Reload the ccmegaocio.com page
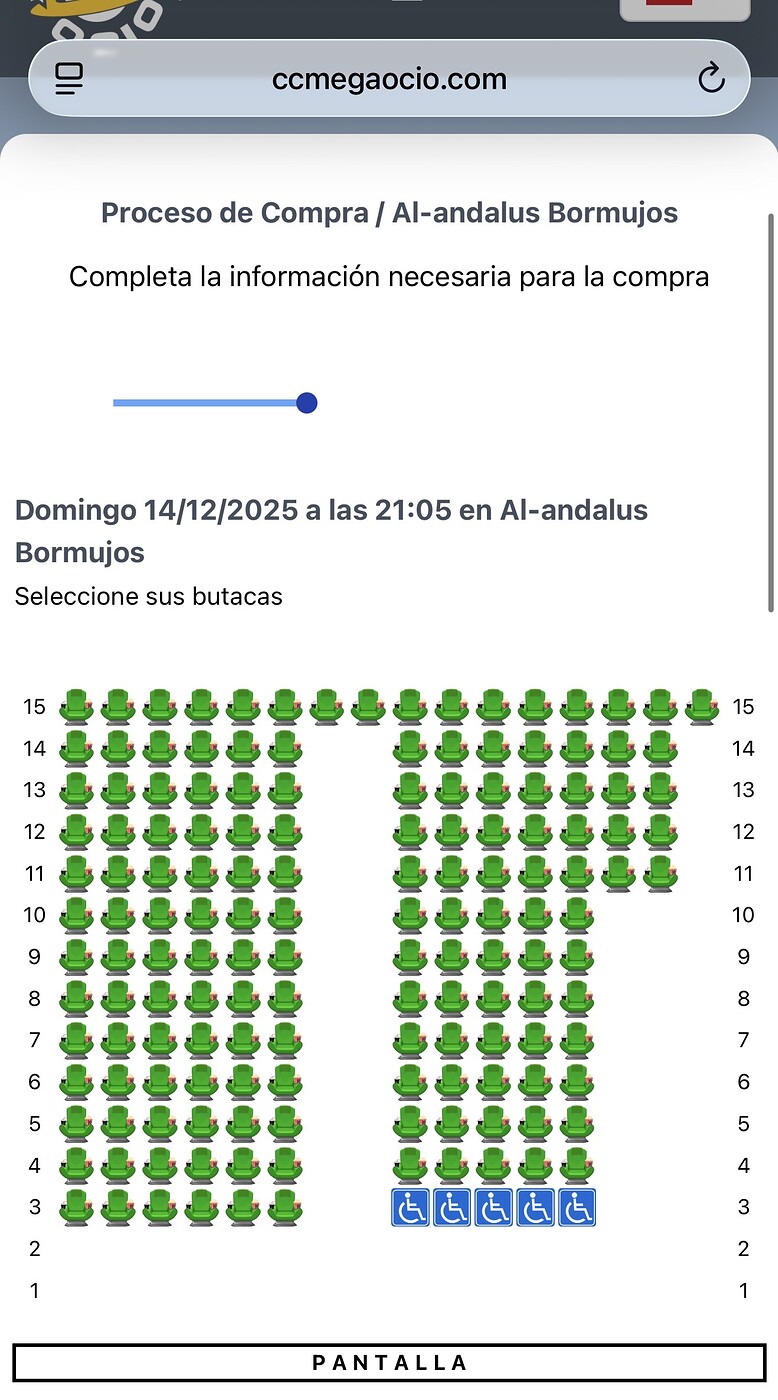 click(x=710, y=79)
